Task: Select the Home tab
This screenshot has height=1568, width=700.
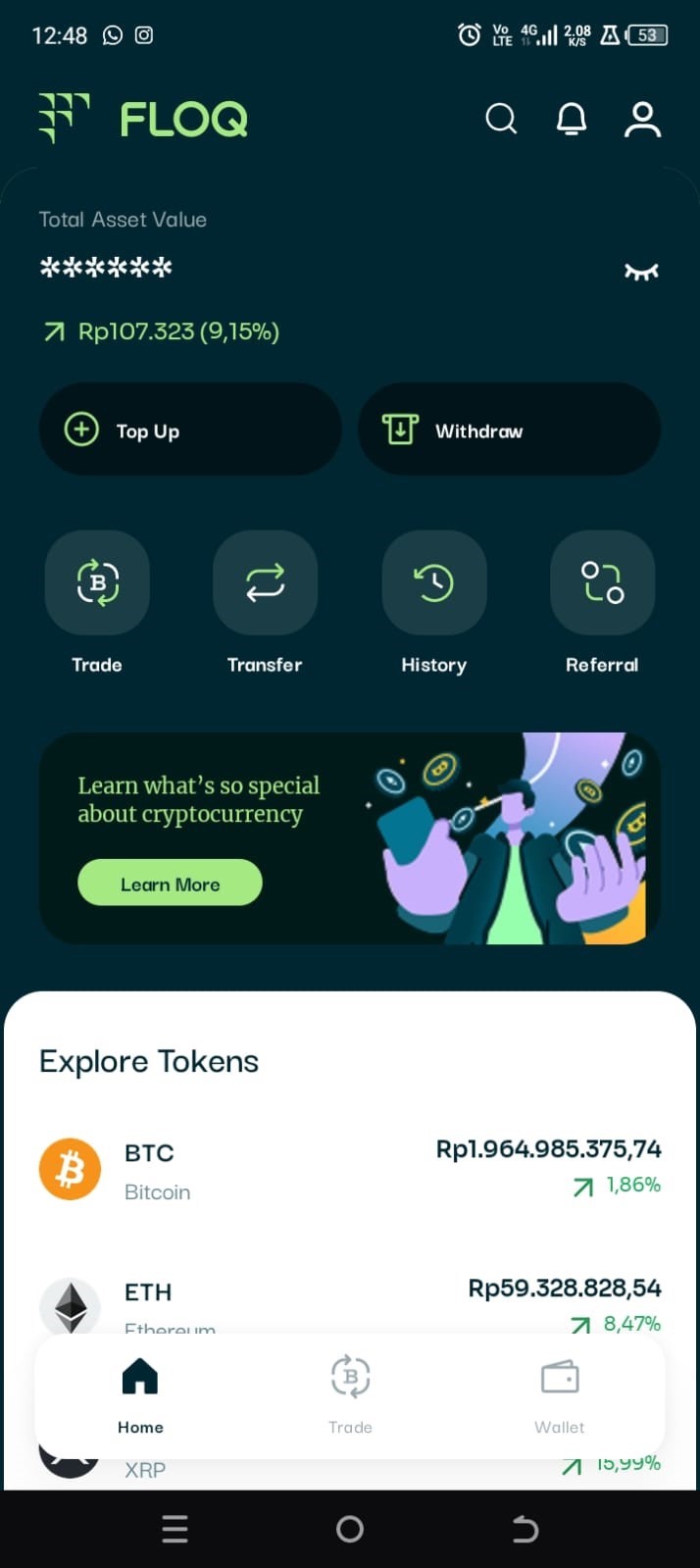Action: pos(140,1394)
